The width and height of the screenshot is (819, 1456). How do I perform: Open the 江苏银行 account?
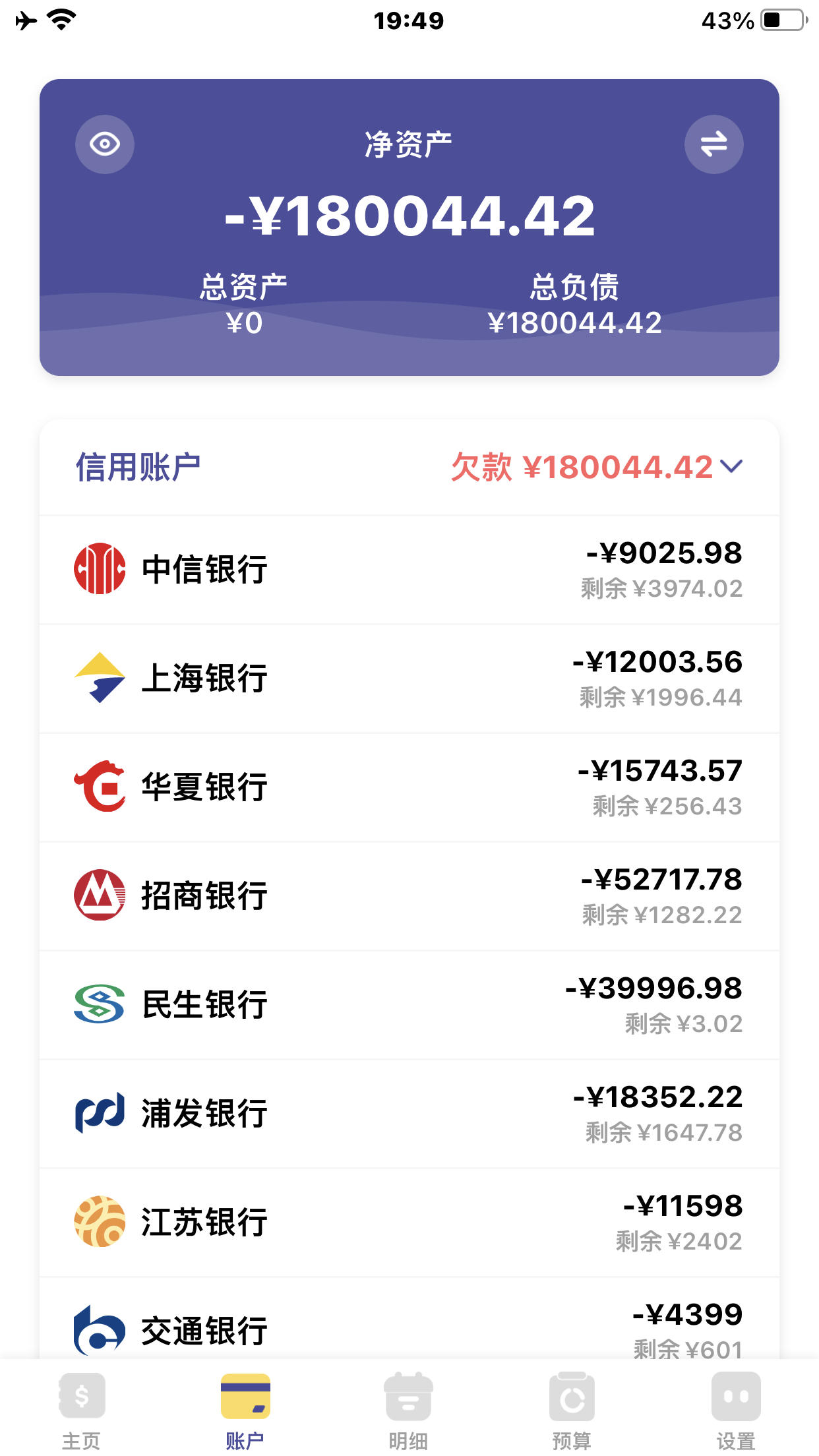tap(409, 1223)
